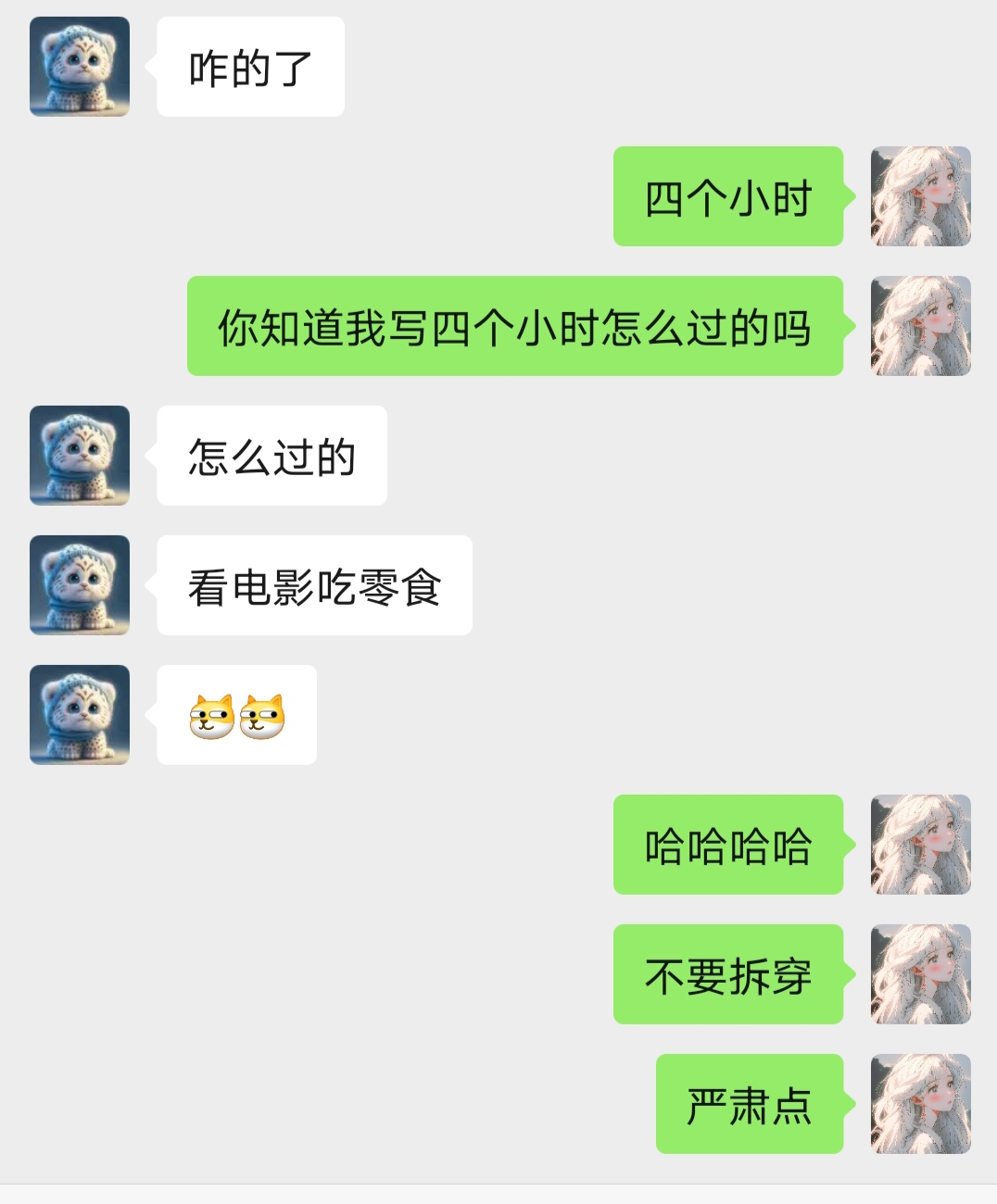
Task: View profile from avatar beside 你知道我写四个小时怎么过的吗
Action: [920, 326]
